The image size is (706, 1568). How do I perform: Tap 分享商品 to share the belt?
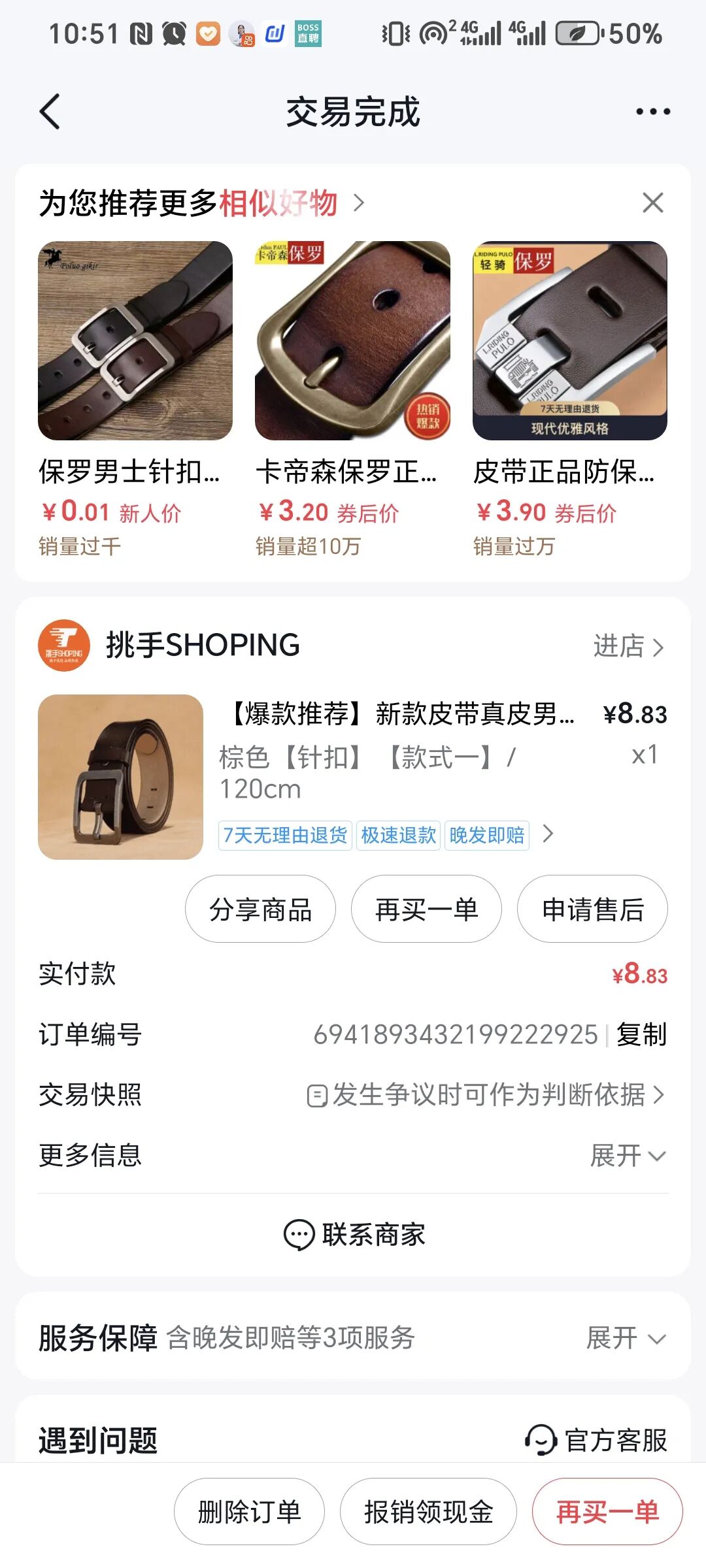tap(260, 909)
